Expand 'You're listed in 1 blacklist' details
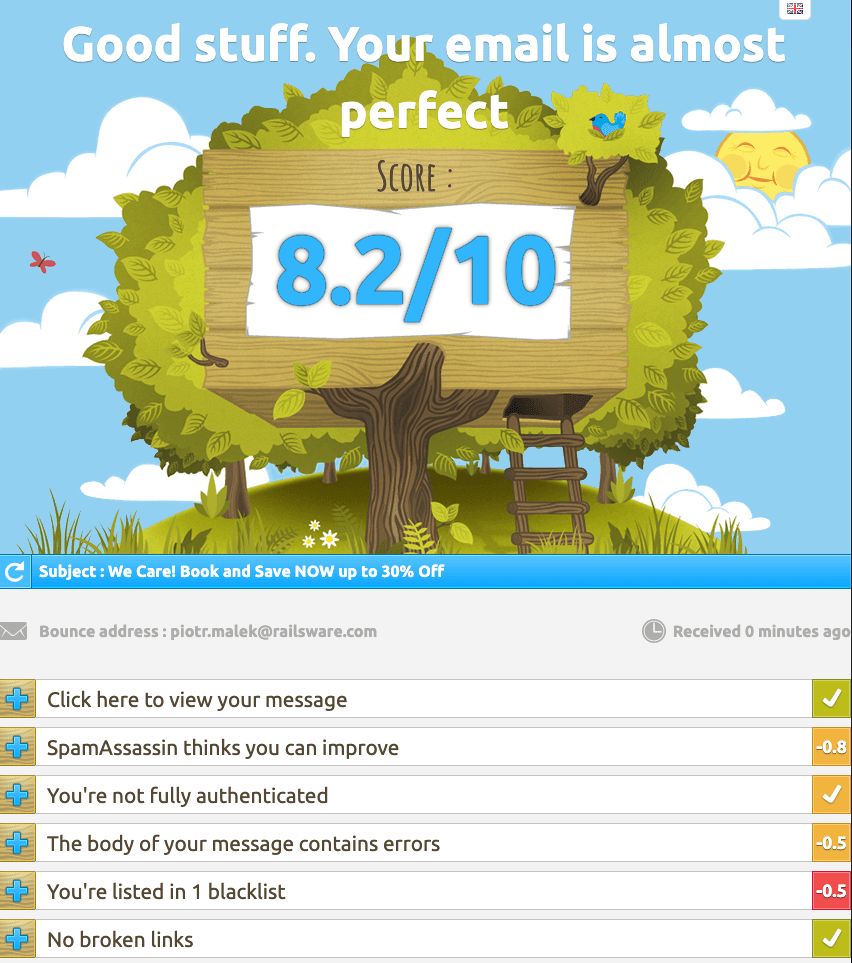The height and width of the screenshot is (963, 852). point(17,891)
